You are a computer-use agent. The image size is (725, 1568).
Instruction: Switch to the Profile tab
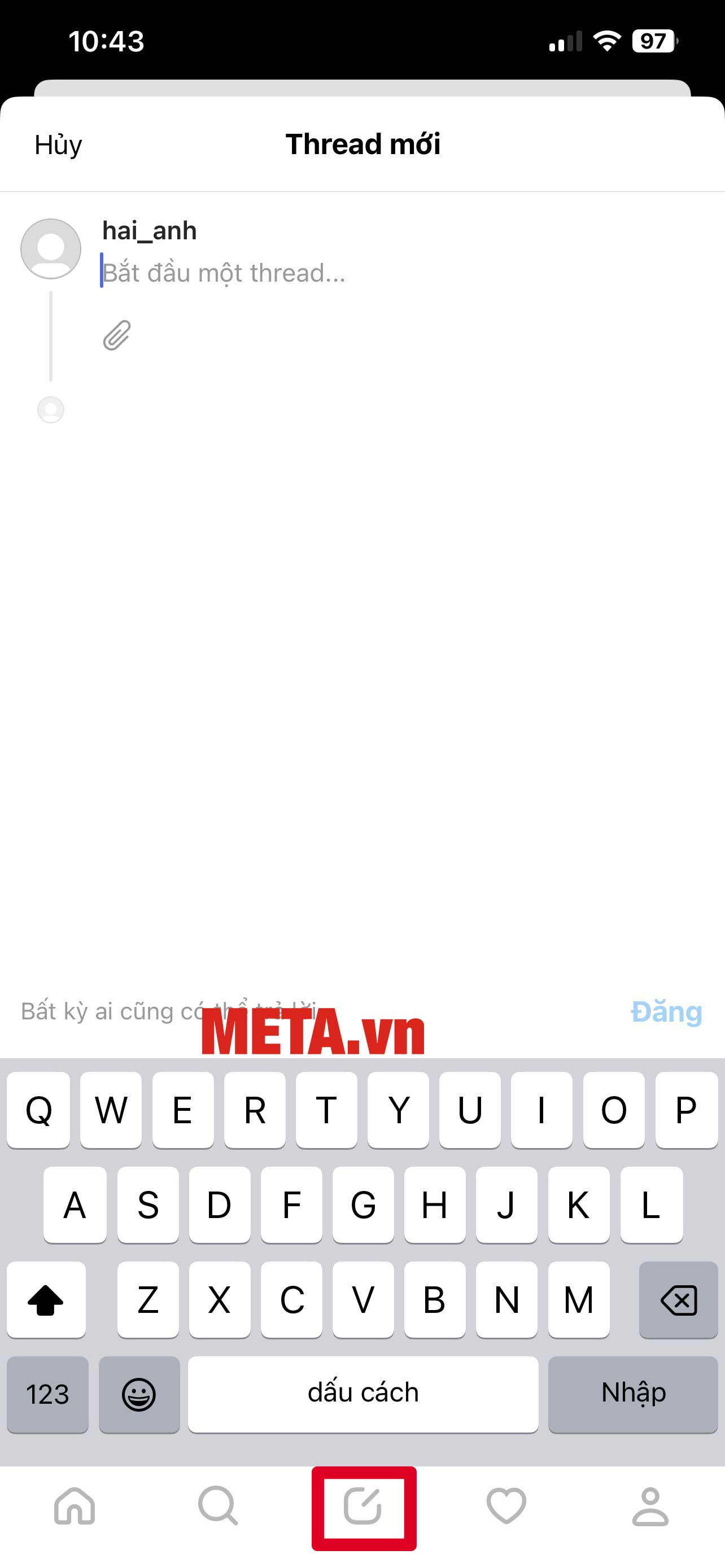650,1506
